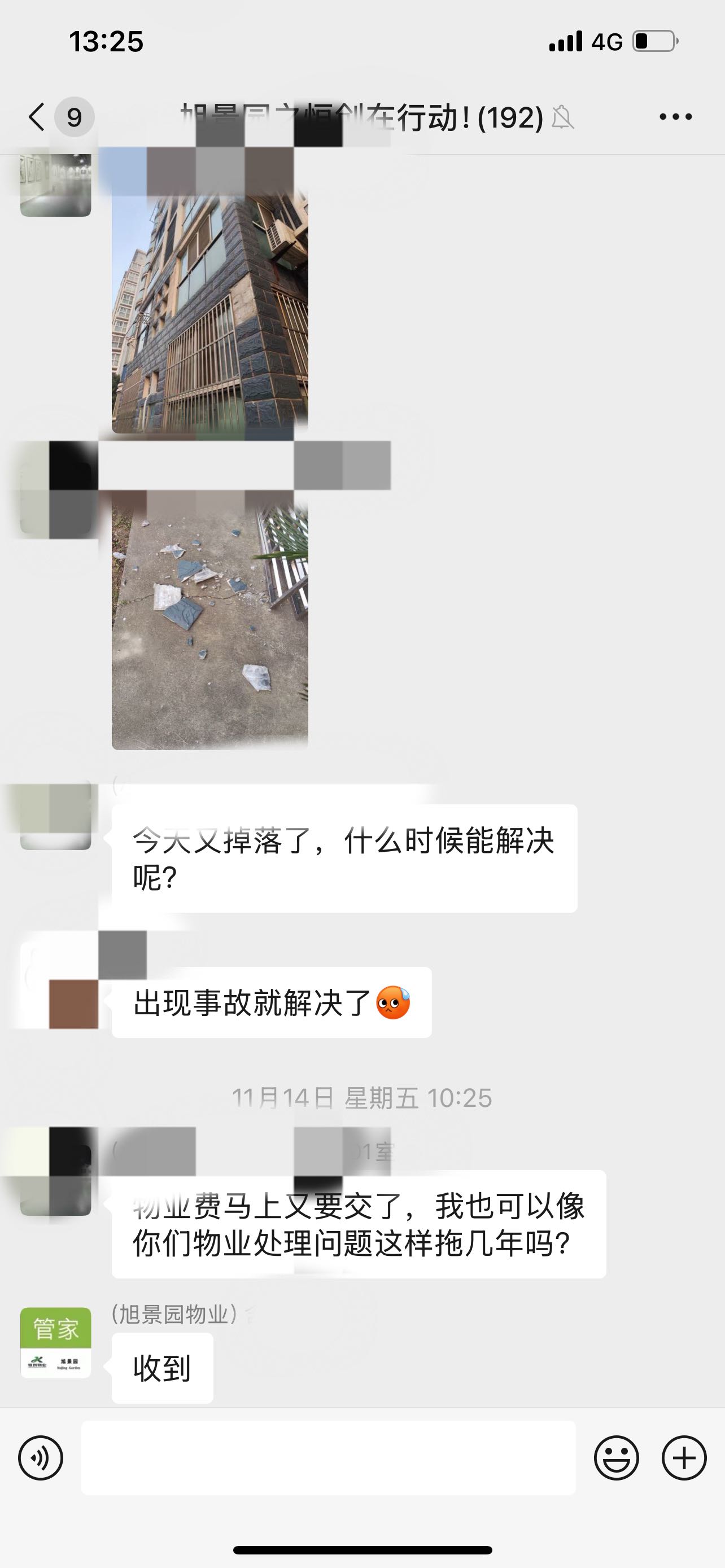Focus the message text field

pos(328,1458)
